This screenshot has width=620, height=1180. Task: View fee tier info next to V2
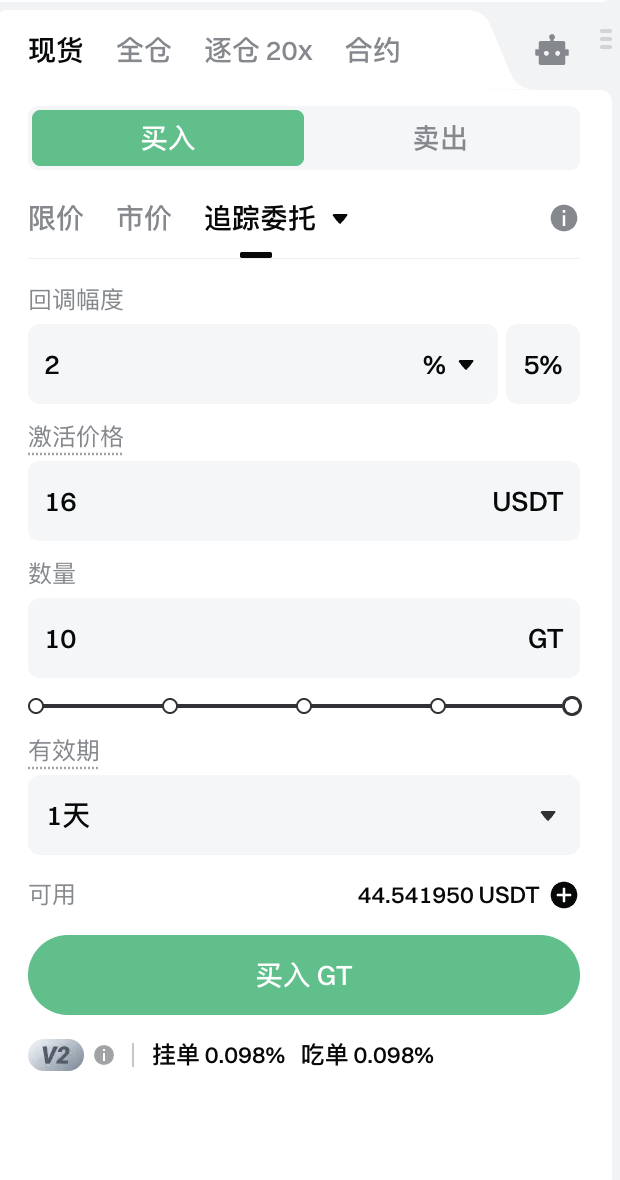click(104, 1055)
